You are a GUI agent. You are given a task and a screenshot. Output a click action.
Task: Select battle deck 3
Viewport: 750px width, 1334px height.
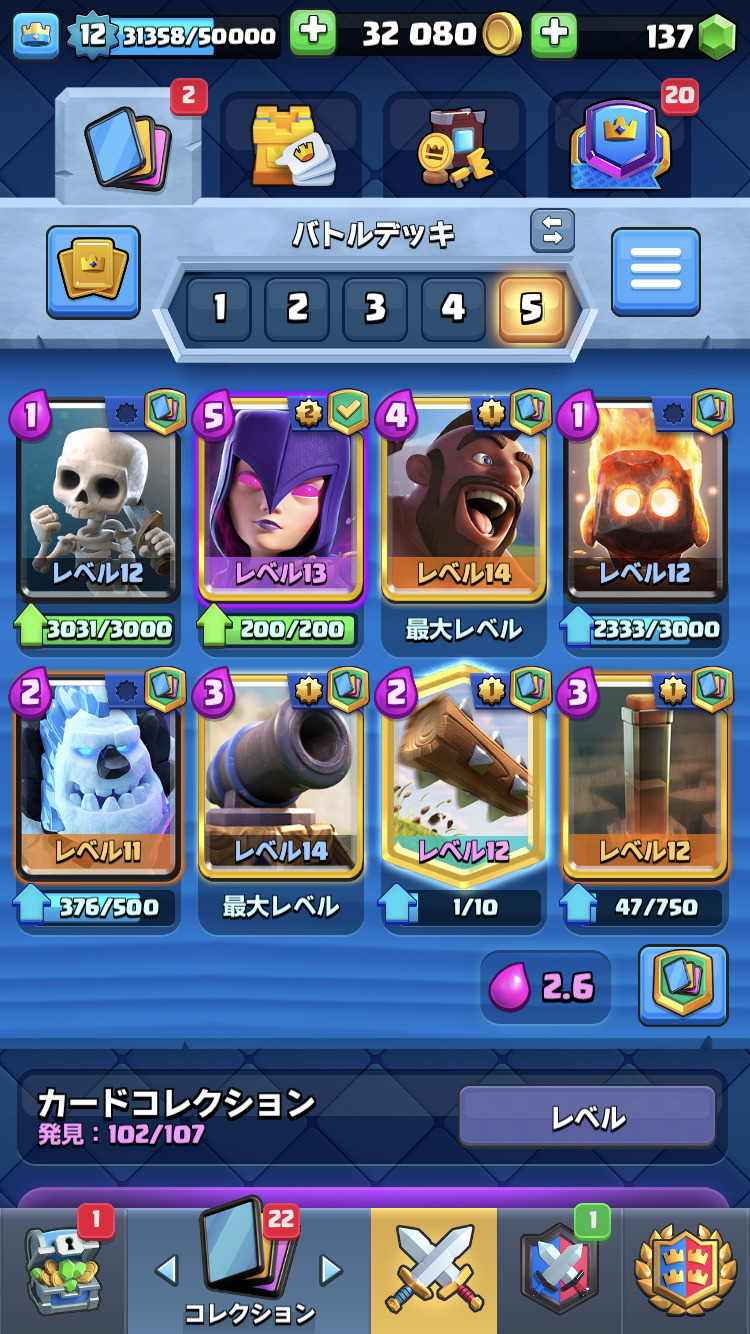point(375,309)
